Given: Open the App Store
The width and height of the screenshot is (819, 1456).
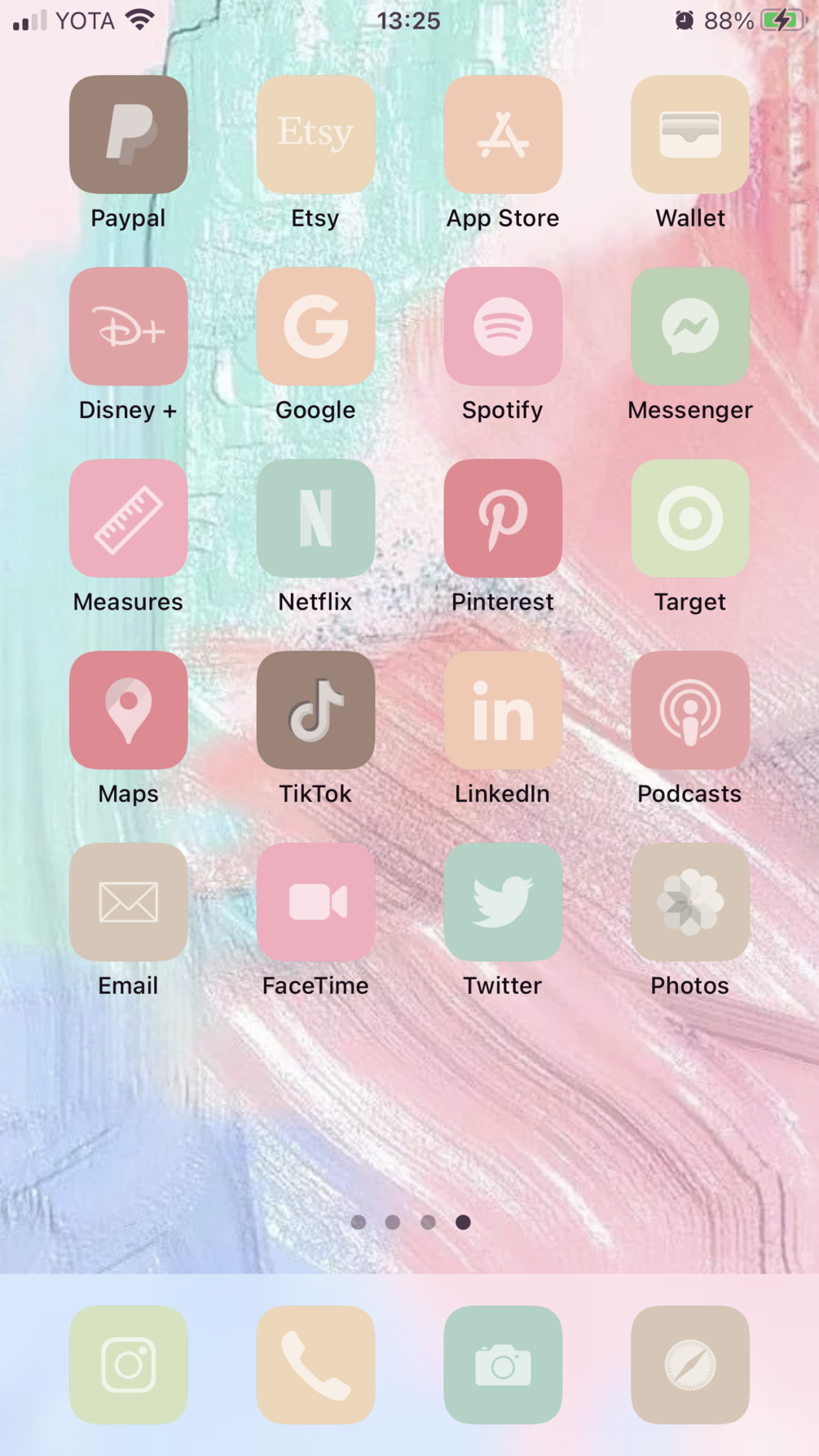Looking at the screenshot, I should tap(503, 134).
